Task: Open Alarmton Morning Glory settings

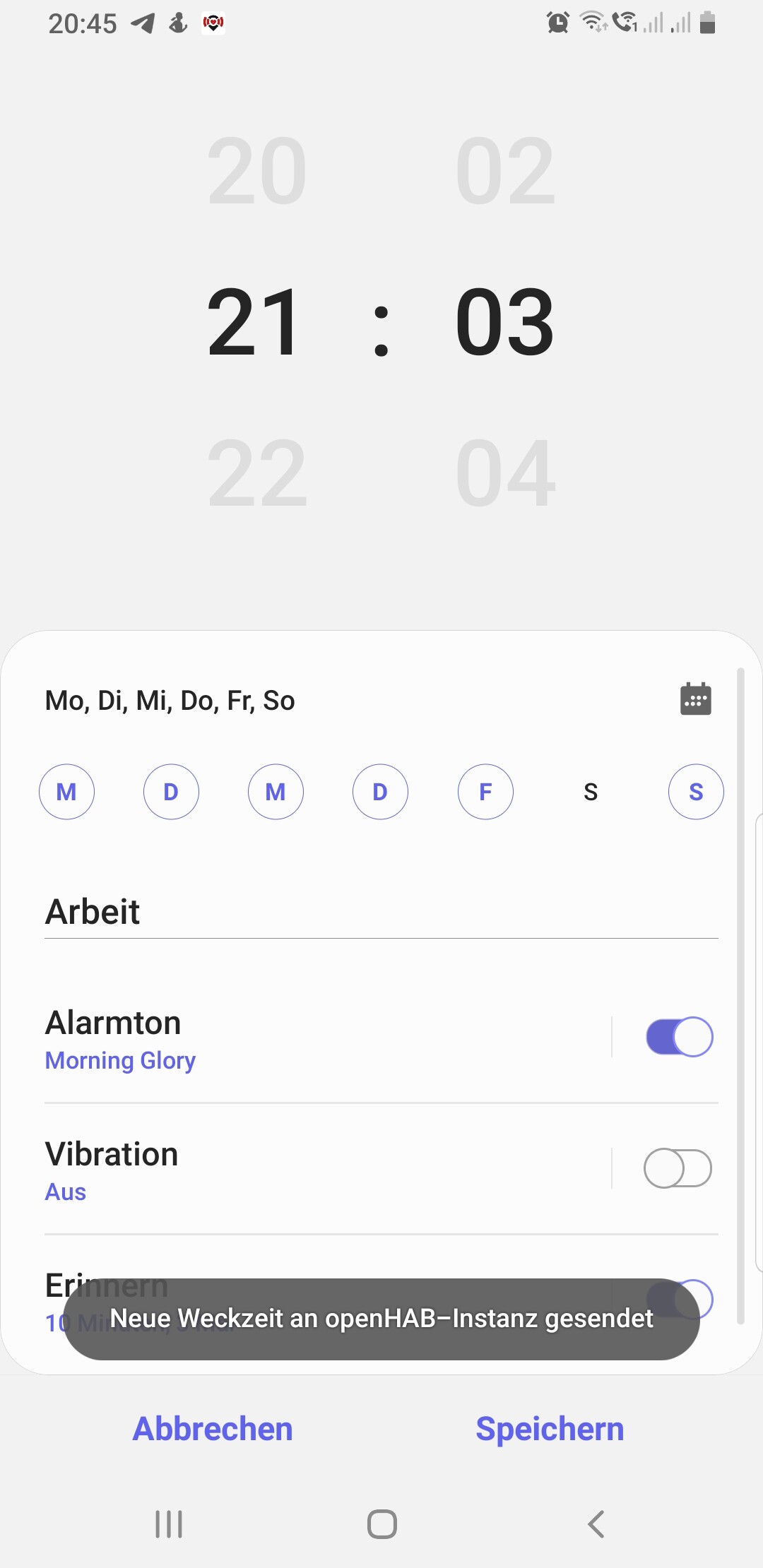Action: (283, 1038)
